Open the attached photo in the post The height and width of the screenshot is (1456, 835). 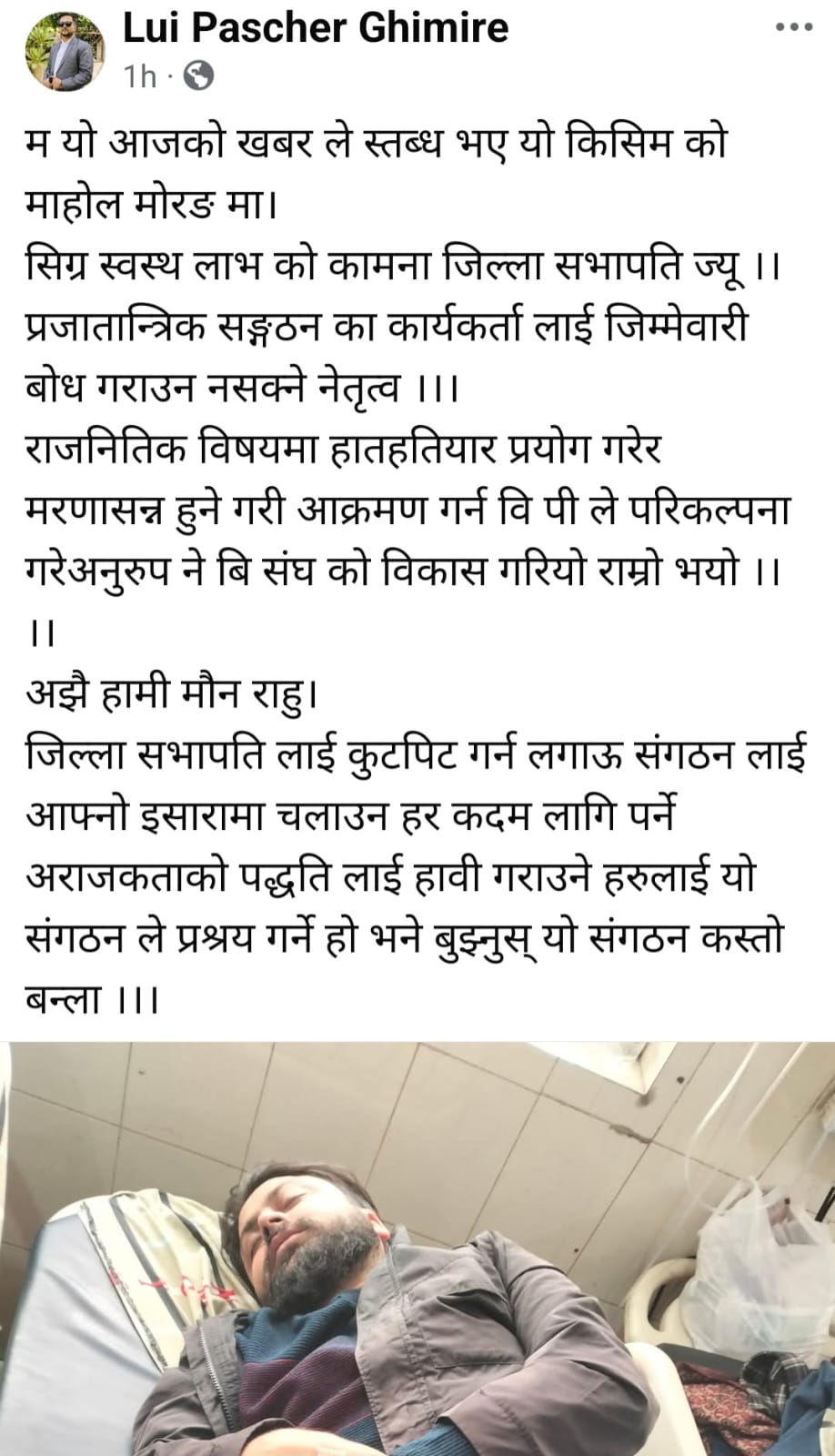point(417,1249)
